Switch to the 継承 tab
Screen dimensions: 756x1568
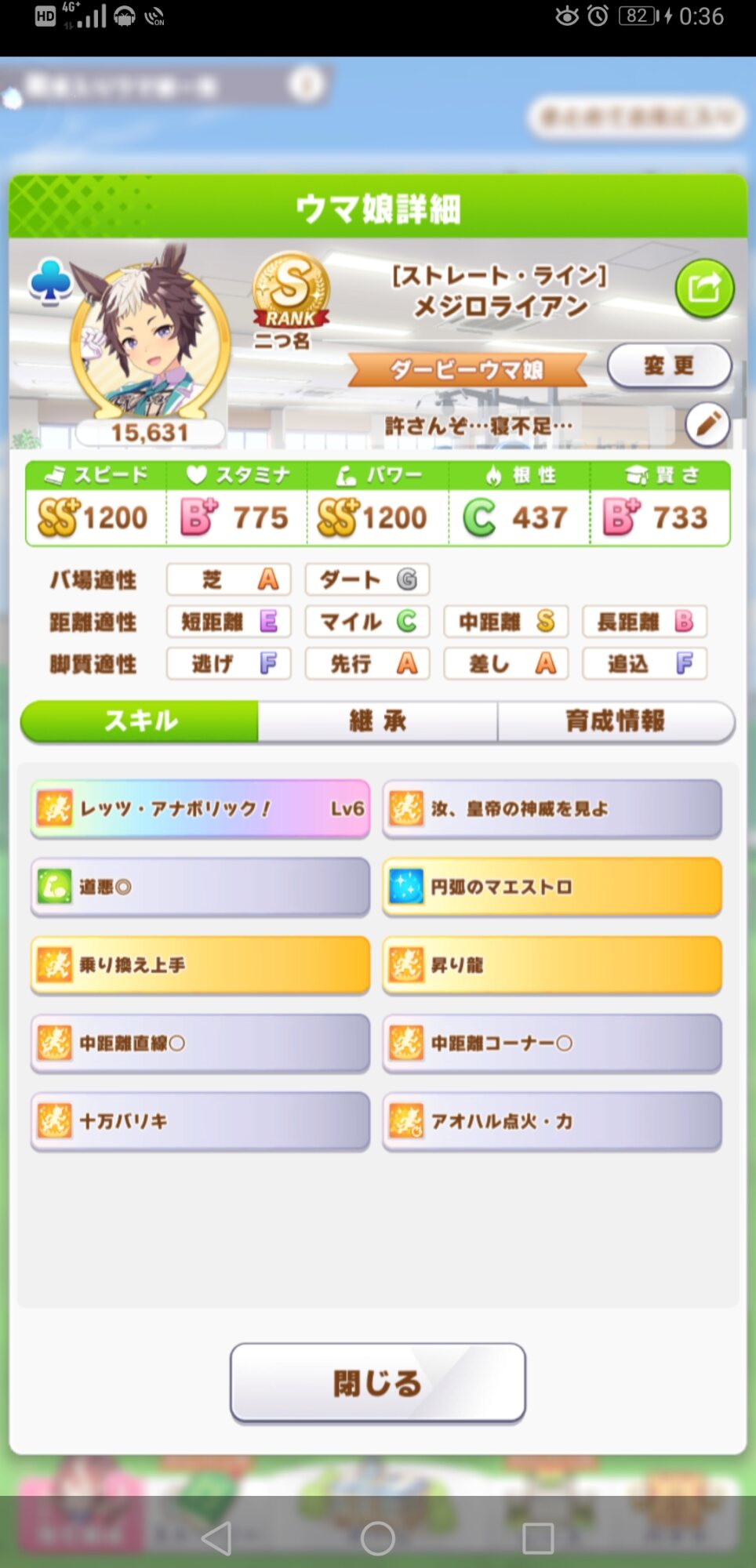(377, 720)
